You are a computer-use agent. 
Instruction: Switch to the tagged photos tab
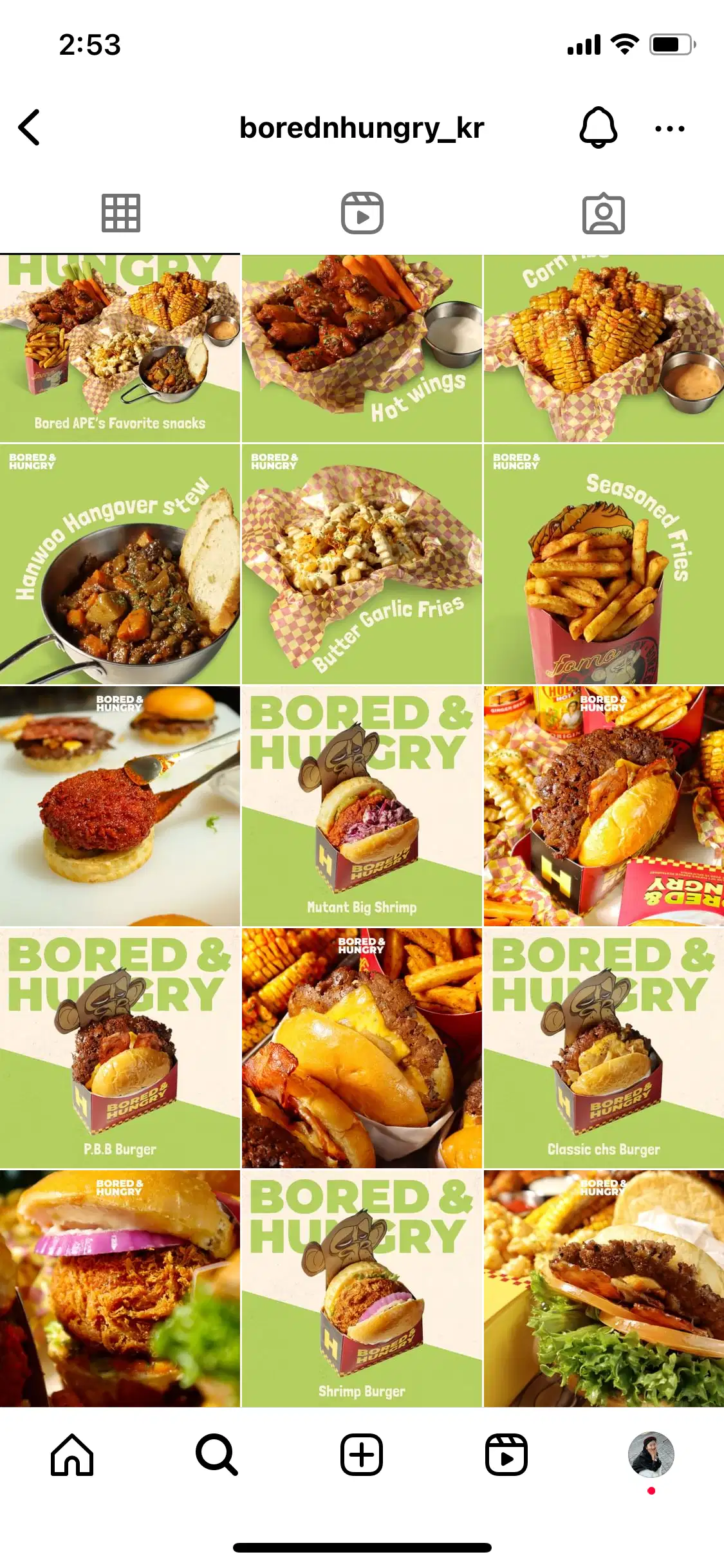click(603, 213)
